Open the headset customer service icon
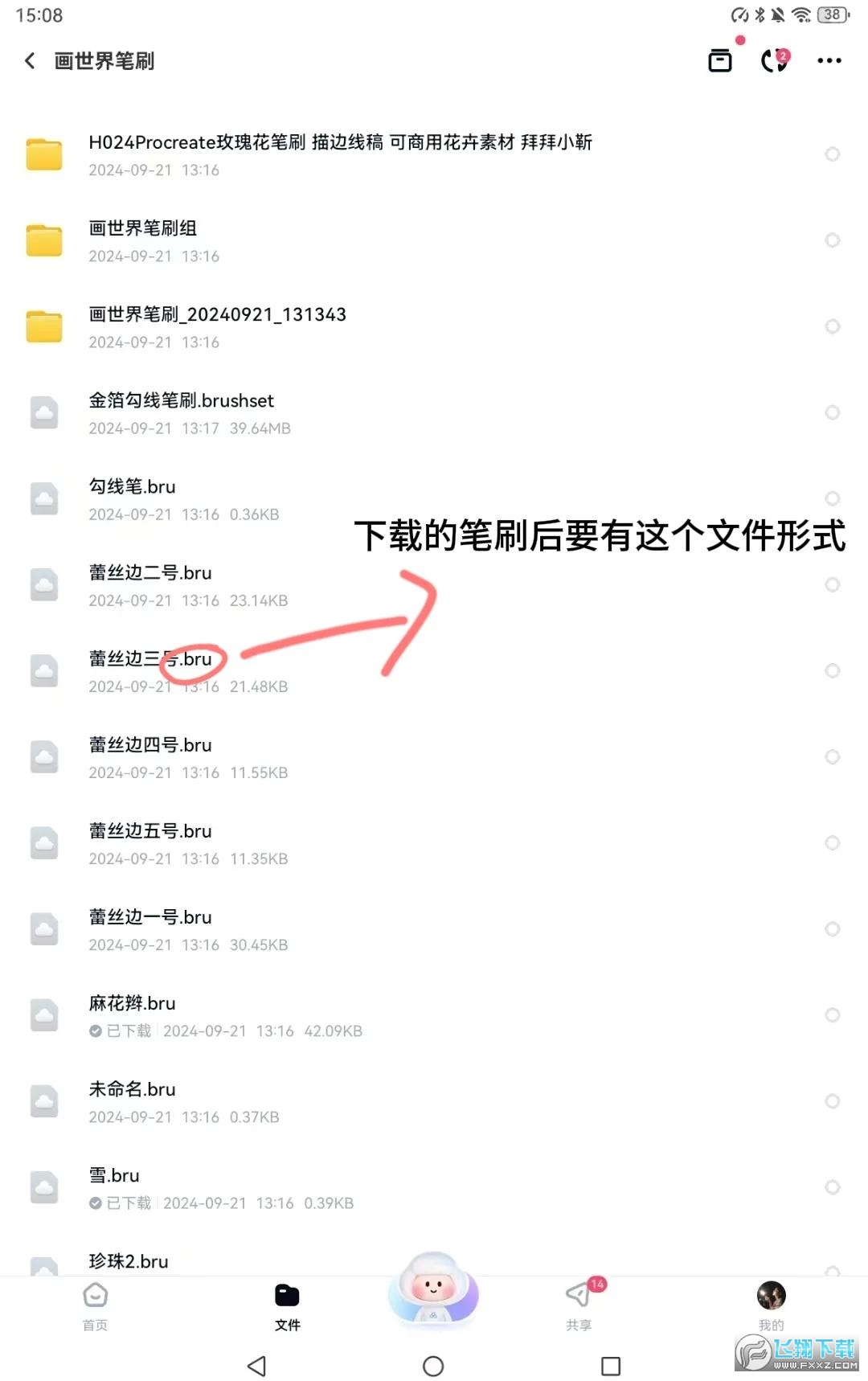This screenshot has height=1381, width=868. [774, 60]
